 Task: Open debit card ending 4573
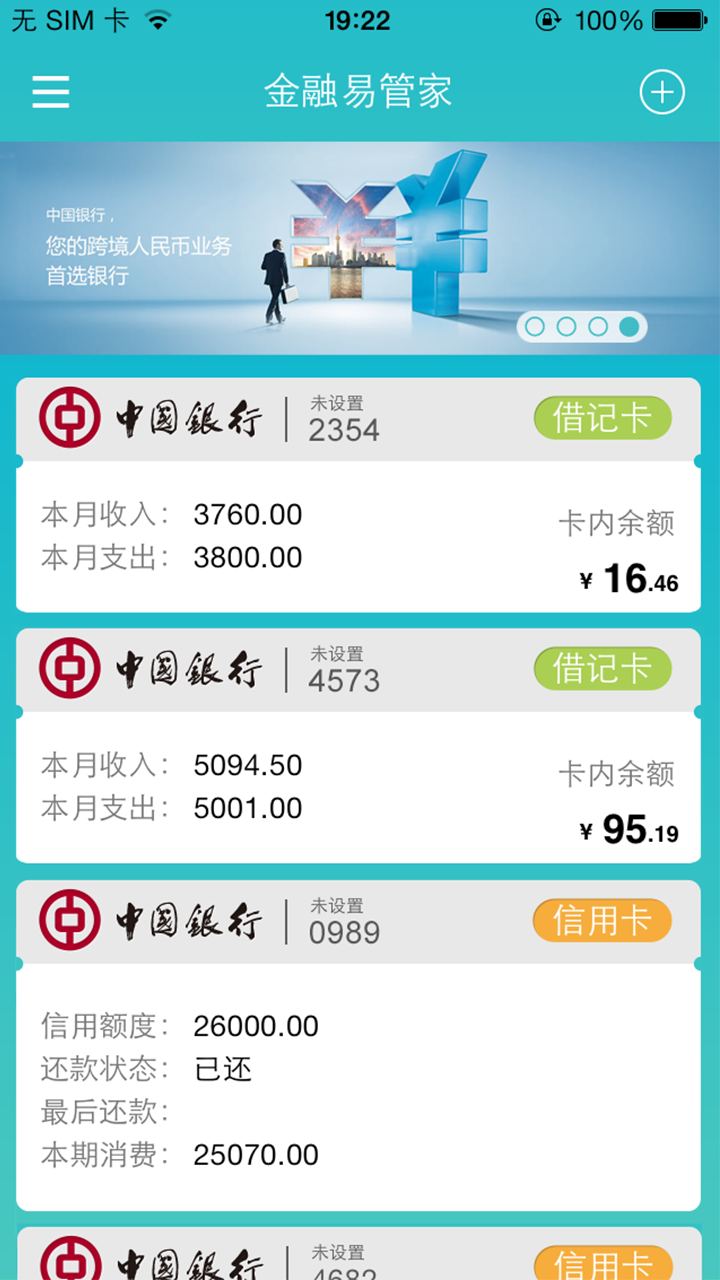point(358,746)
